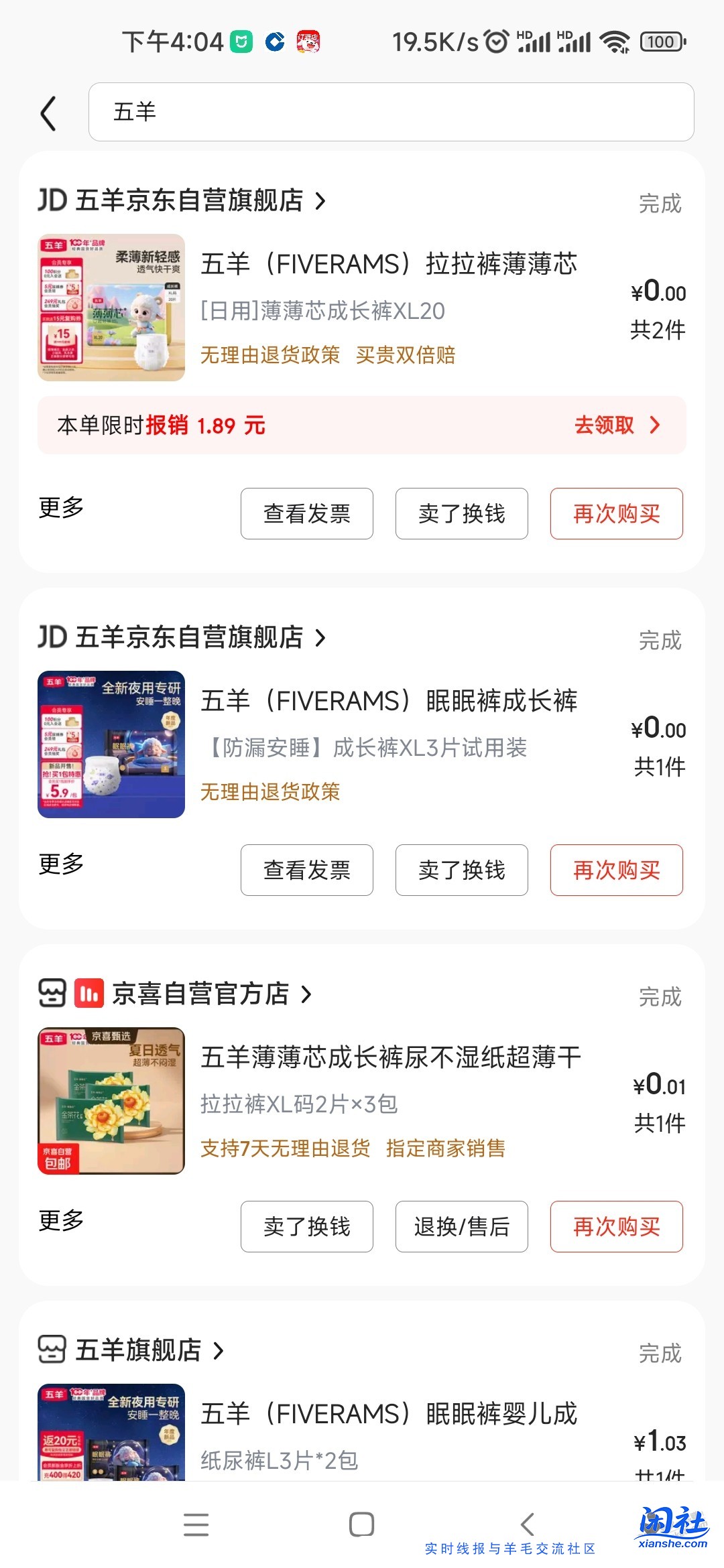
Task: Tap 去领取 to claim the 1.89元 reimbursement
Action: (x=608, y=425)
